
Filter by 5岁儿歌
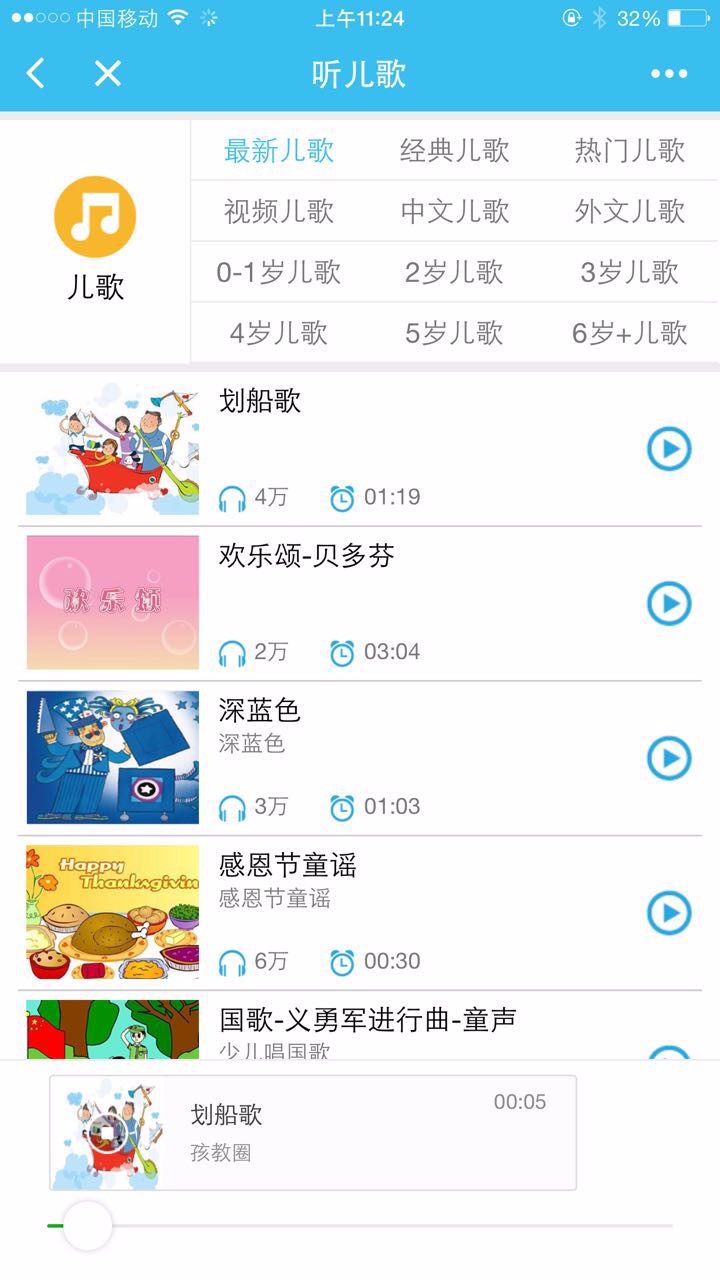pyautogui.click(x=455, y=333)
